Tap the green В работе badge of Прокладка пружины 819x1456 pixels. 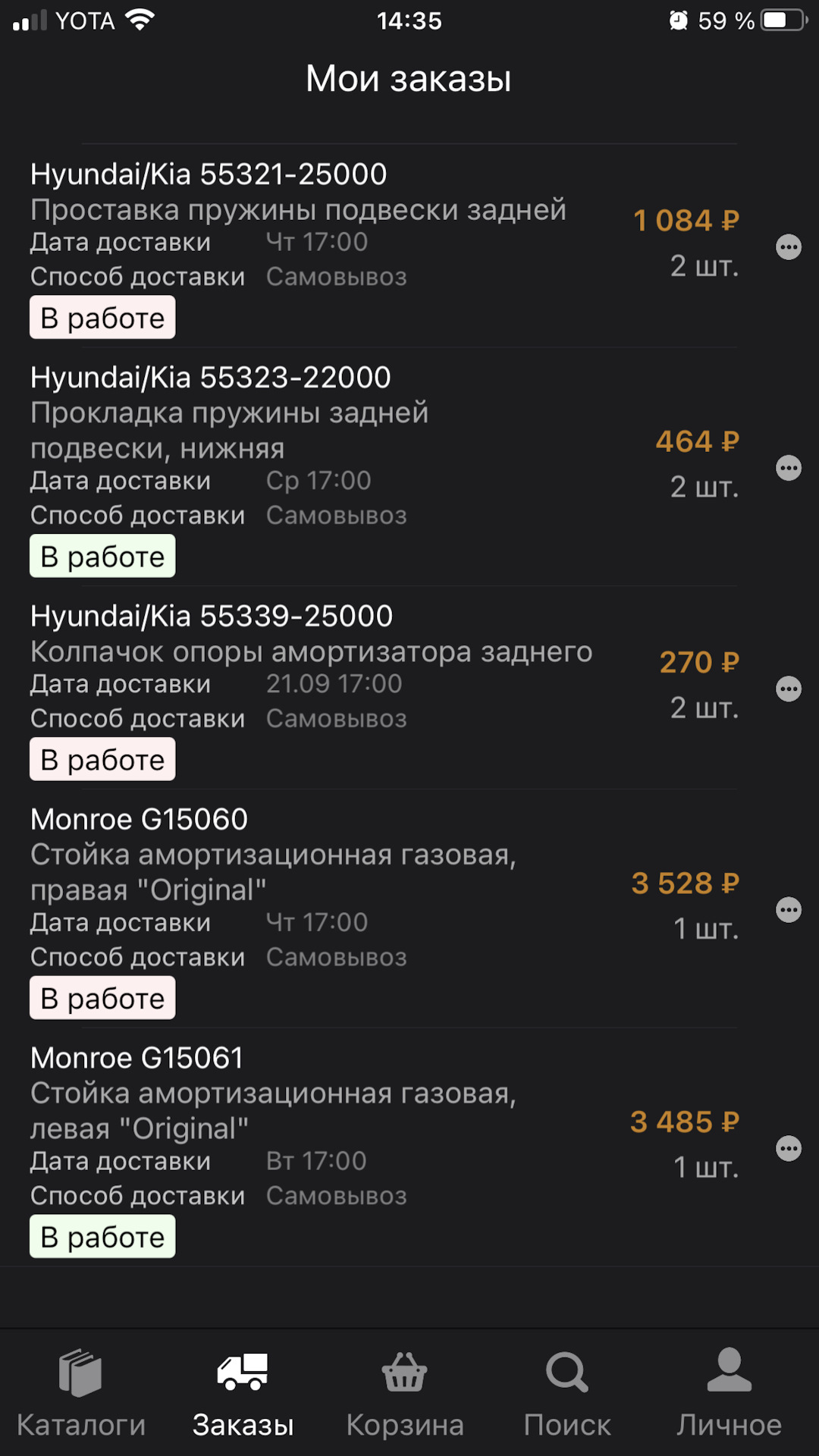(x=102, y=555)
